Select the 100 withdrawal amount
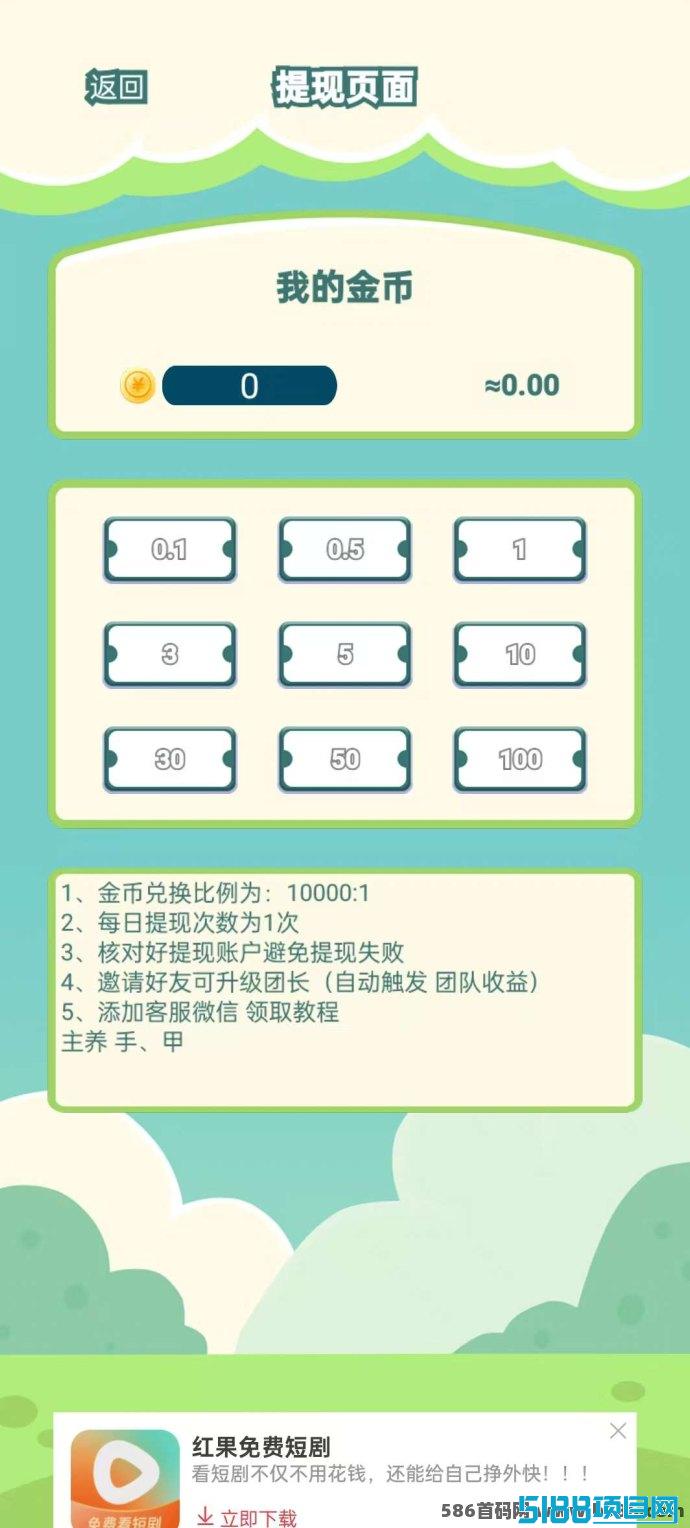Viewport: 690px width, 1528px height. point(520,759)
